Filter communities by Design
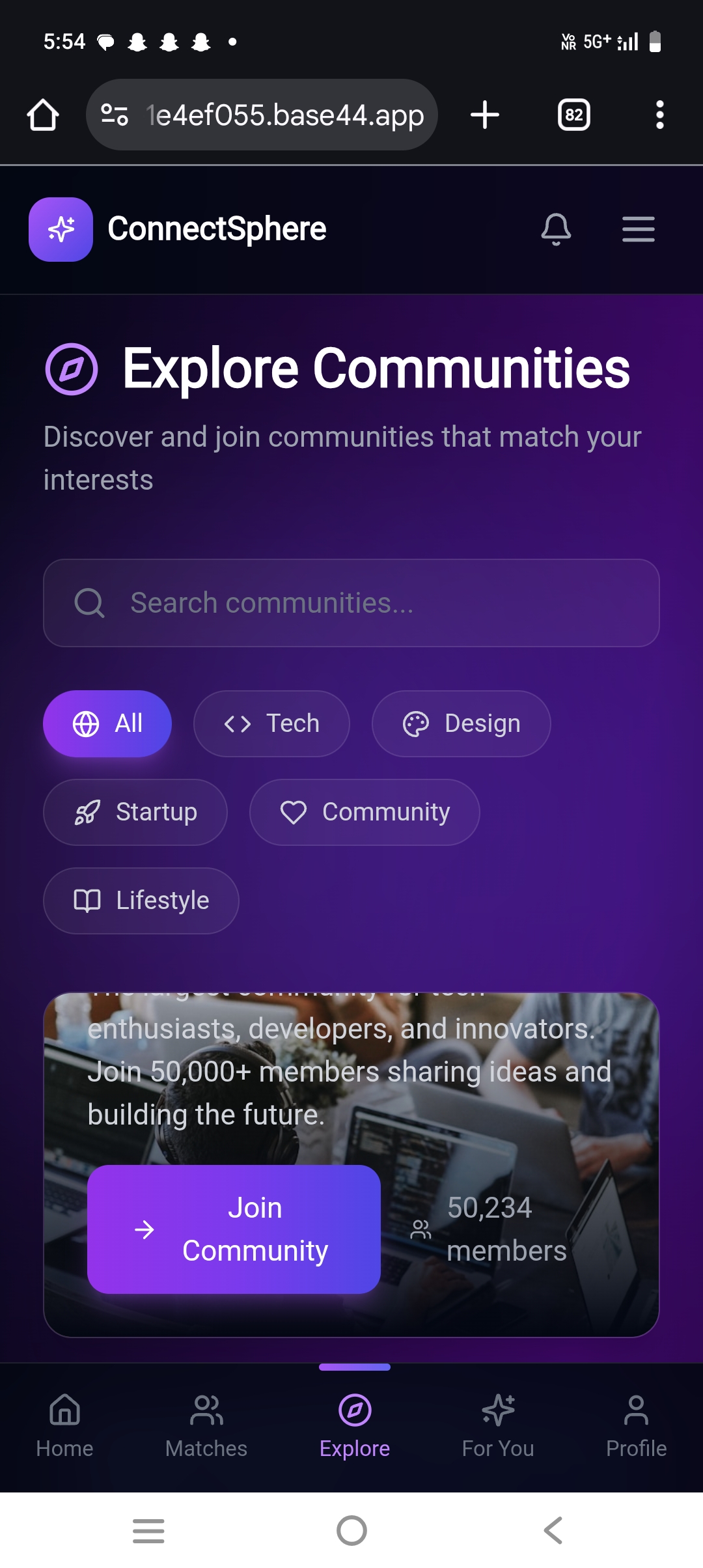Image resolution: width=703 pixels, height=1568 pixels. (461, 723)
